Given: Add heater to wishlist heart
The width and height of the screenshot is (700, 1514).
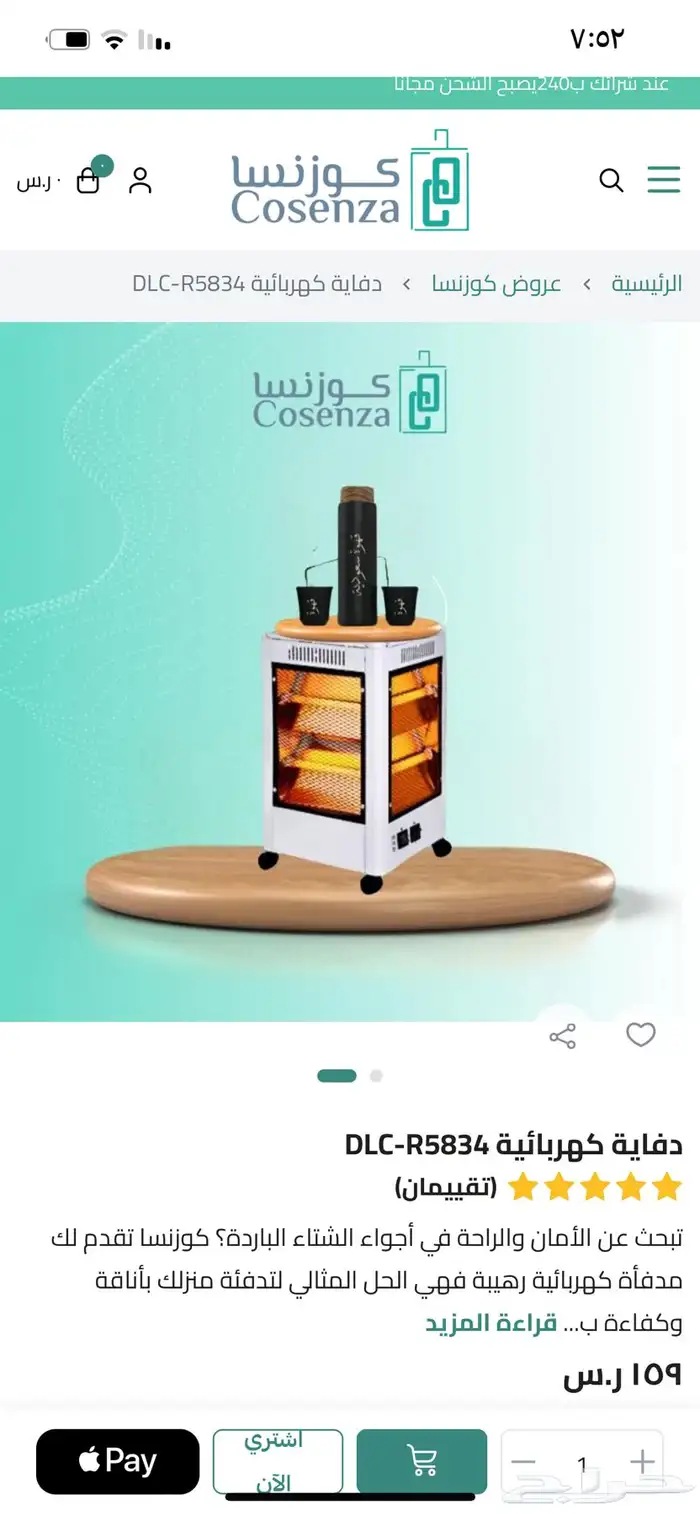Looking at the screenshot, I should [x=640, y=1035].
